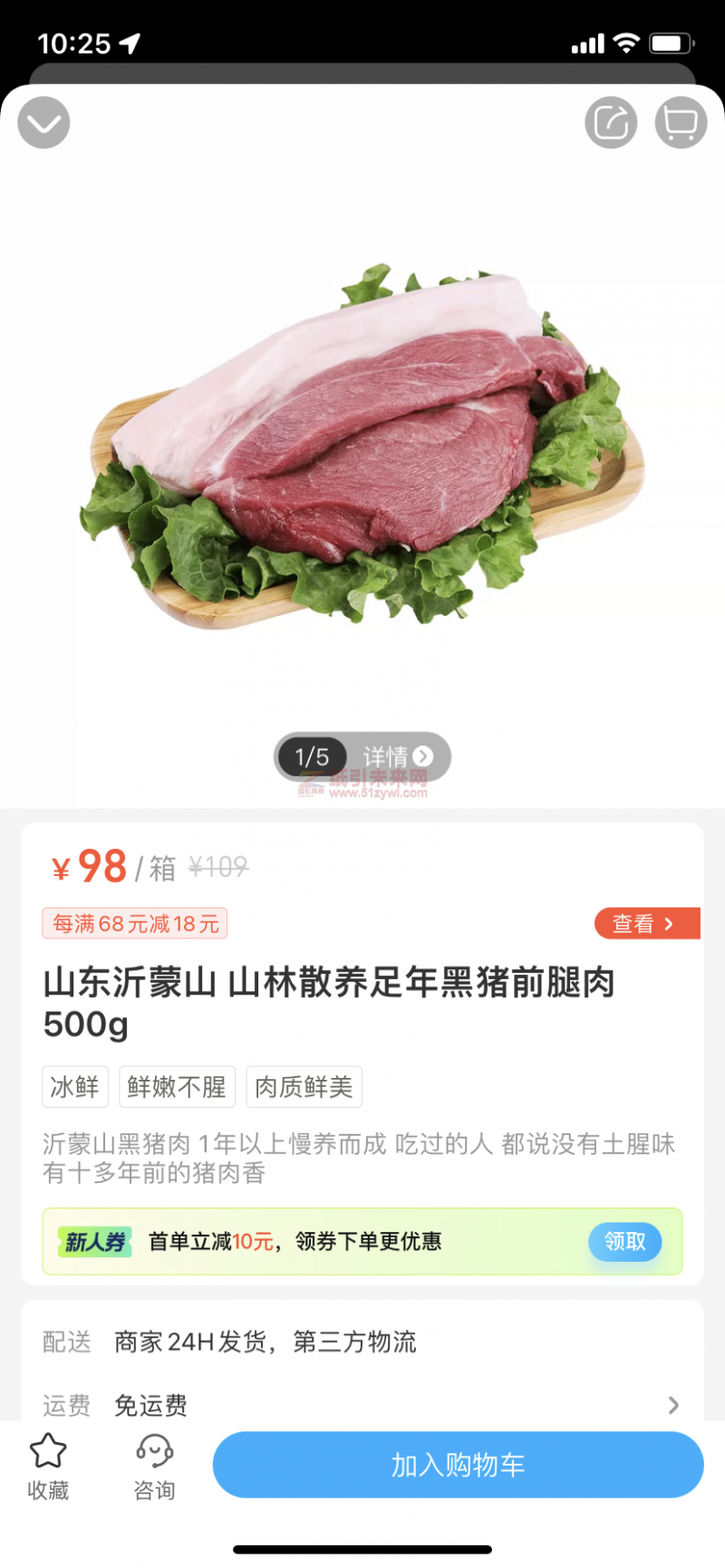The height and width of the screenshot is (1568, 725).
Task: Expand the 运费 免运费 row
Action: pos(362,1405)
